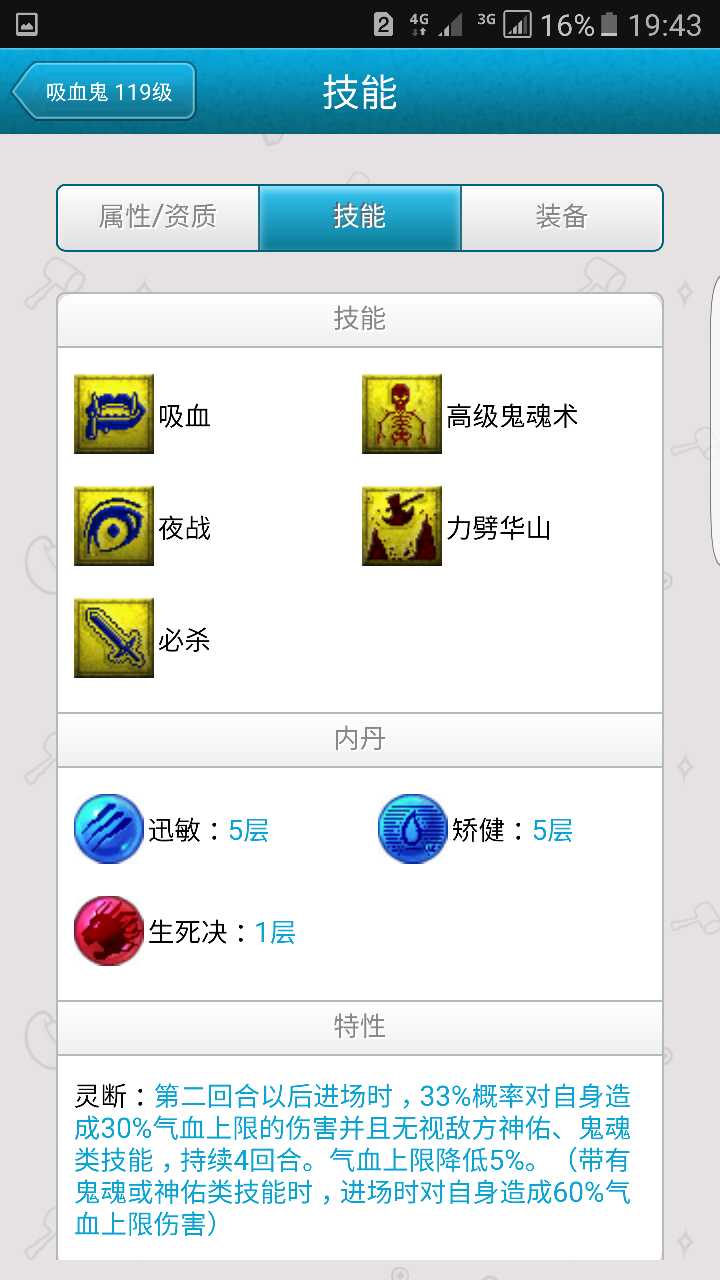
Task: Tap the 夜战 skill icon
Action: (114, 527)
